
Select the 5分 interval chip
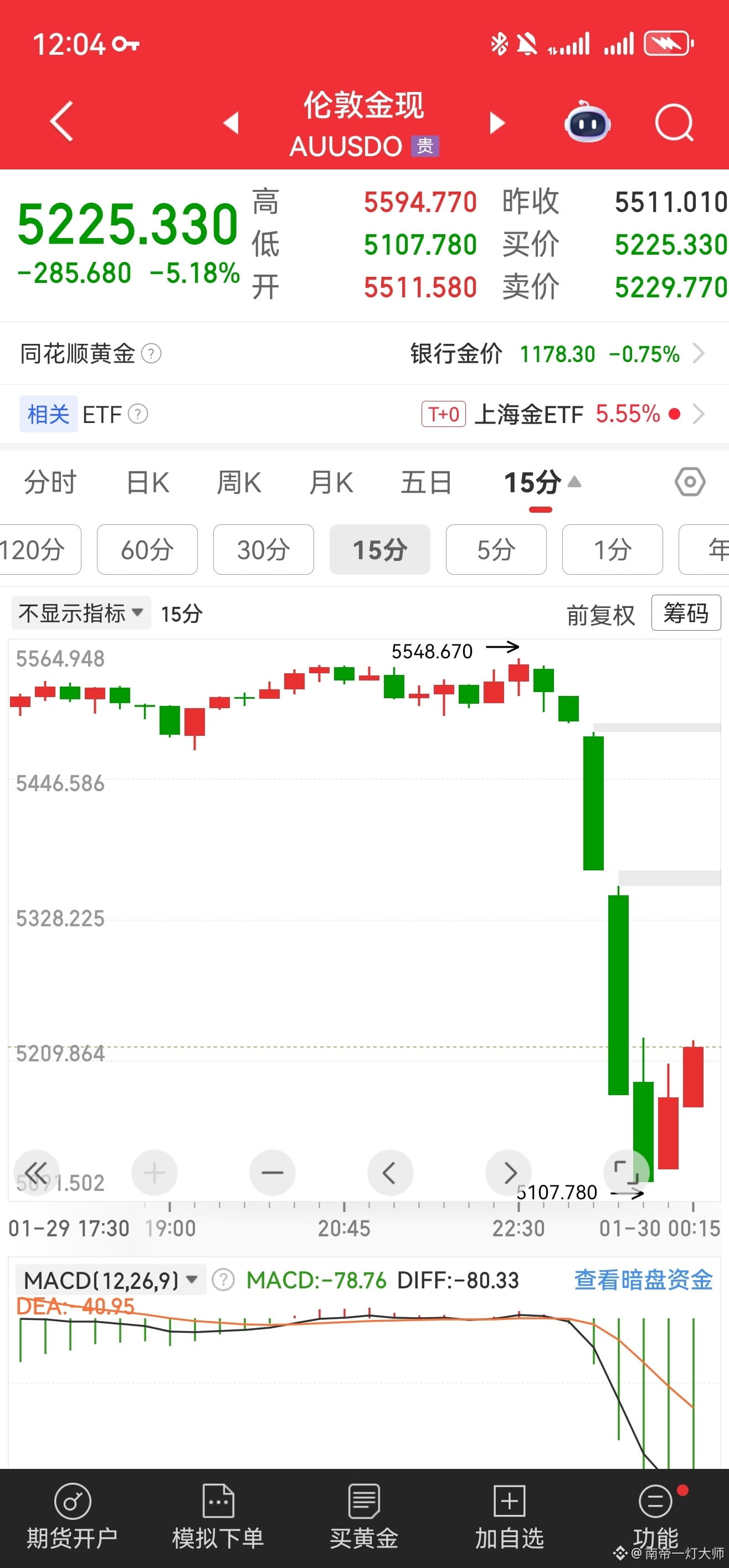click(496, 550)
